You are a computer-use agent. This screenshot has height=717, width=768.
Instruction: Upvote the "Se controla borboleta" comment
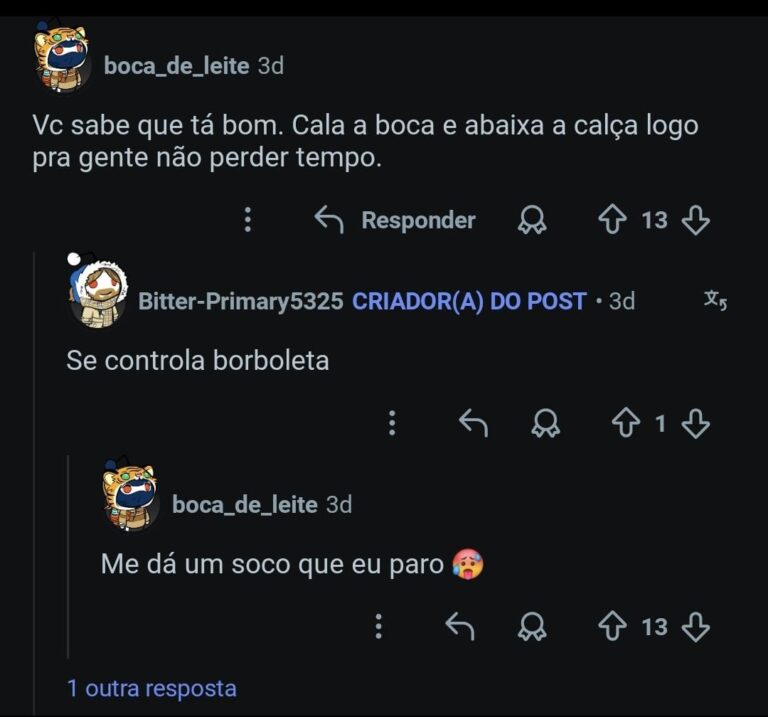[x=626, y=424]
